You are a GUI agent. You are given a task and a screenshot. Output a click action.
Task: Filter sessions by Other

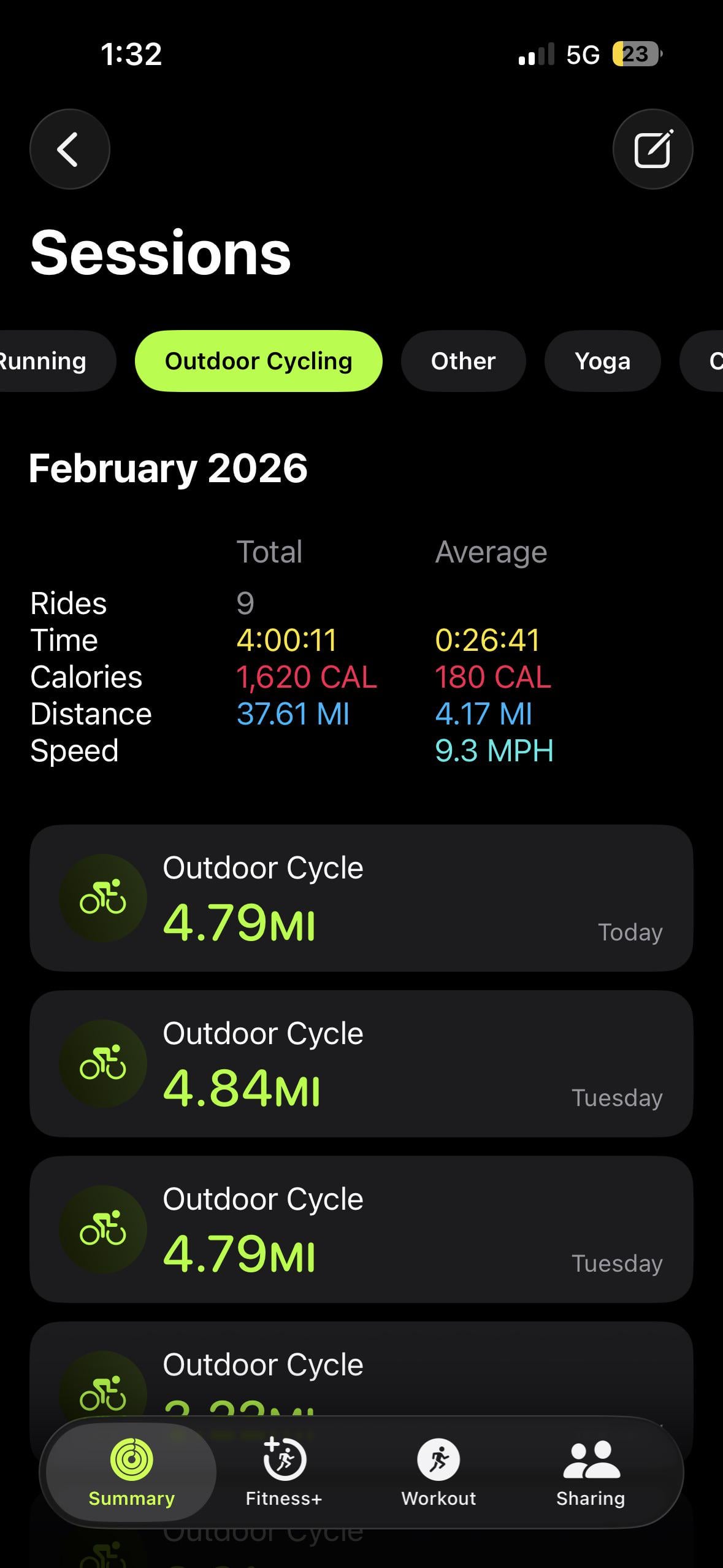point(463,361)
